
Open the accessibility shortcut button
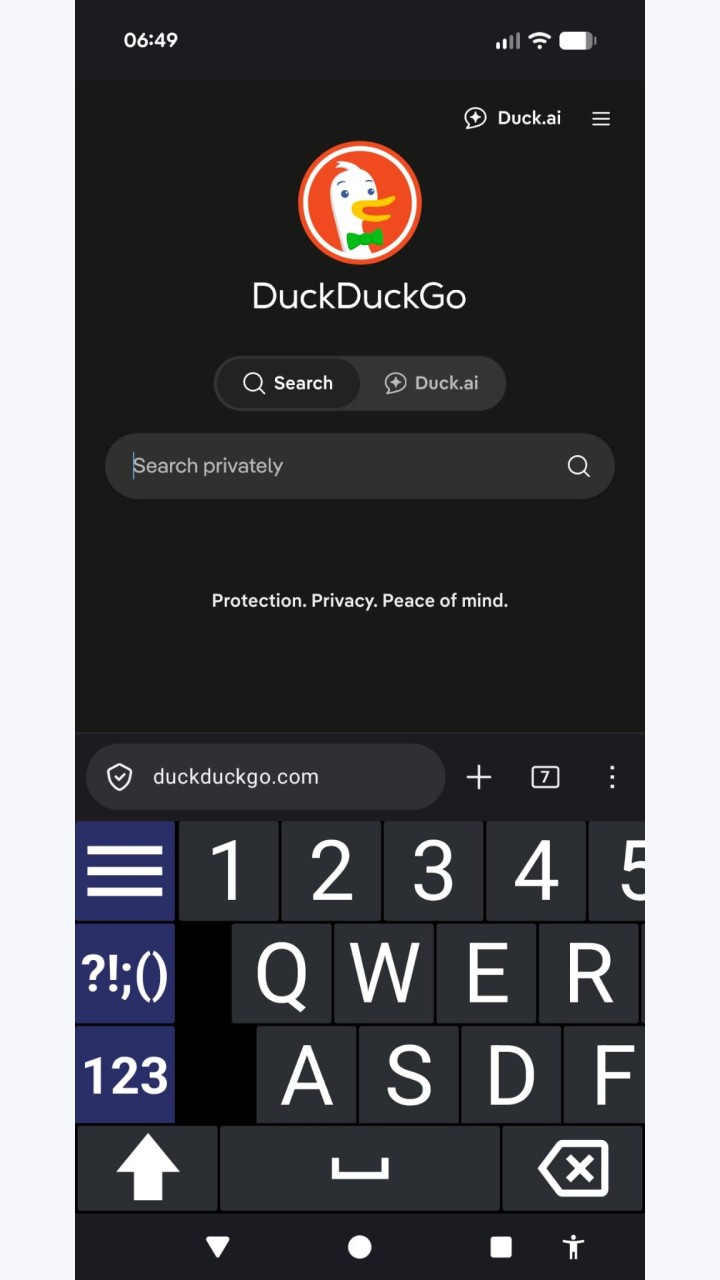(573, 1247)
